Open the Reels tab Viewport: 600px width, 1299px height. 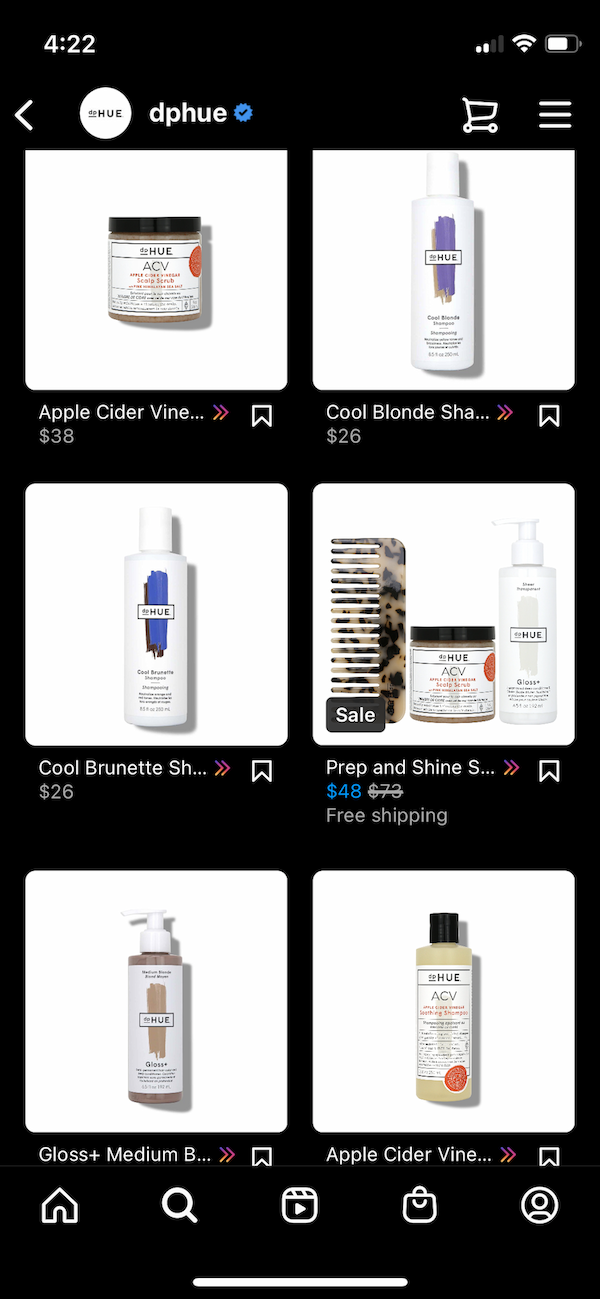coord(300,1206)
